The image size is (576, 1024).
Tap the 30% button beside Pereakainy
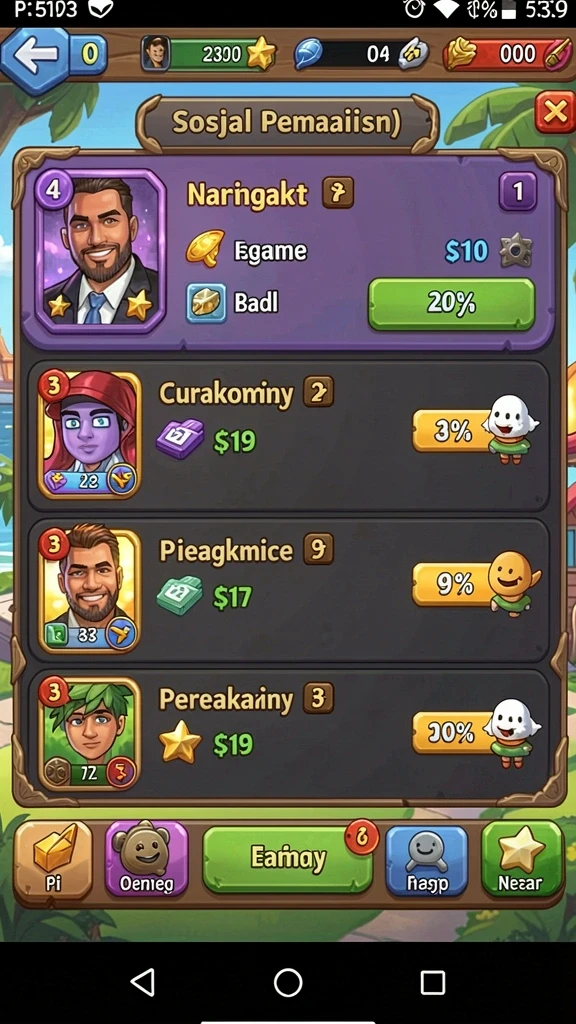453,733
